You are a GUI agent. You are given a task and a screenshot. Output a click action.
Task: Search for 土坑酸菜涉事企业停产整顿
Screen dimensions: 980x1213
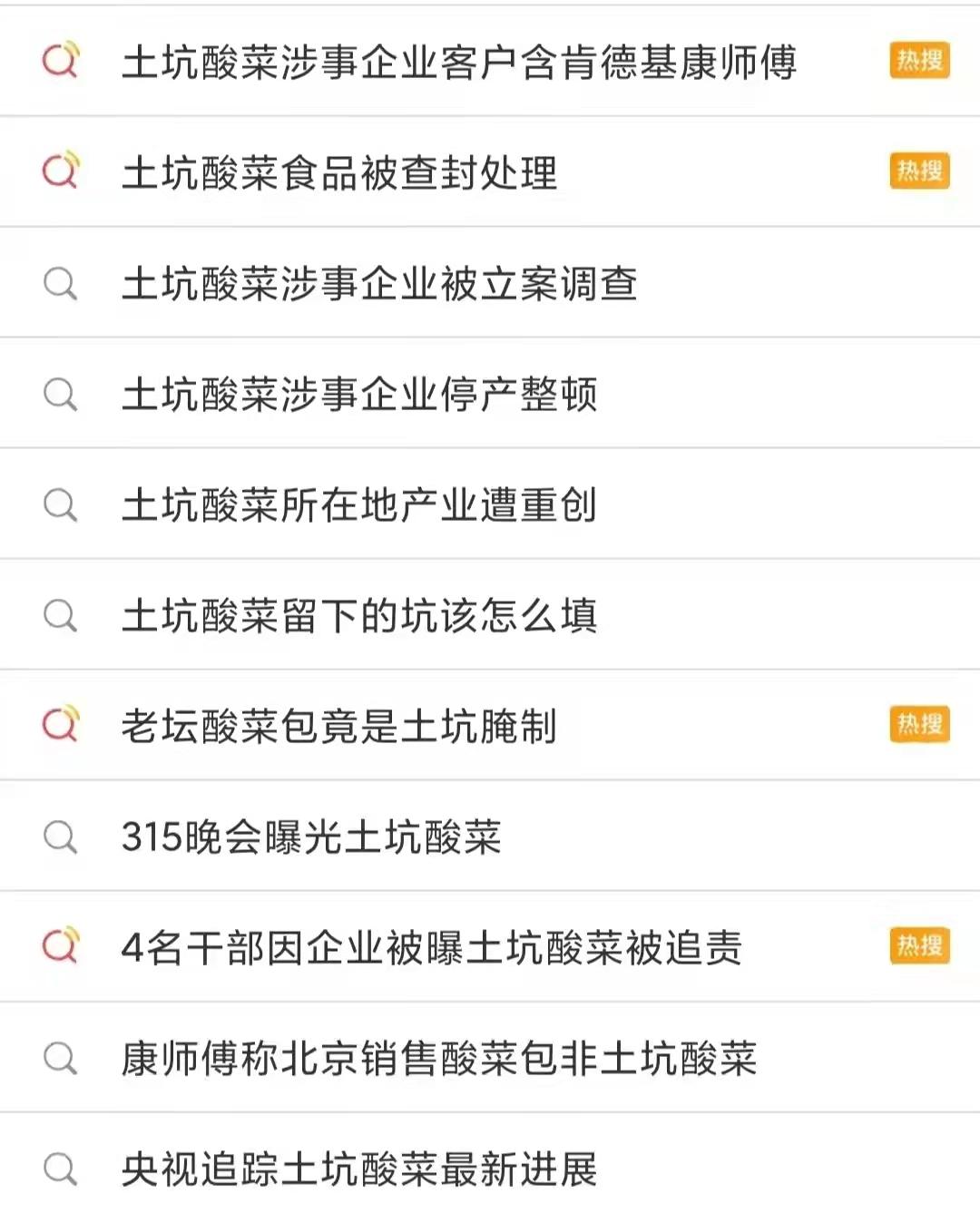pos(359,394)
